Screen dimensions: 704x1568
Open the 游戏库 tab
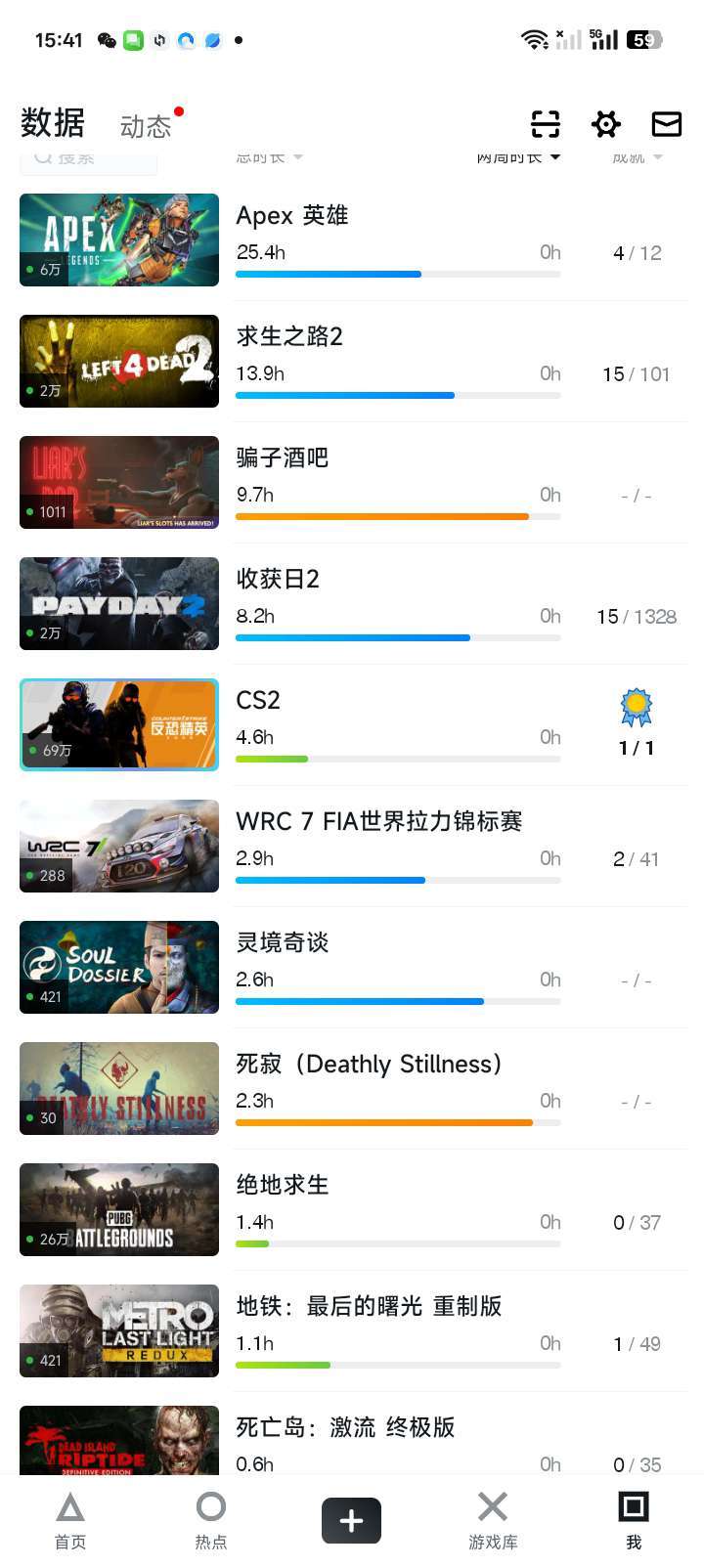click(x=493, y=1521)
